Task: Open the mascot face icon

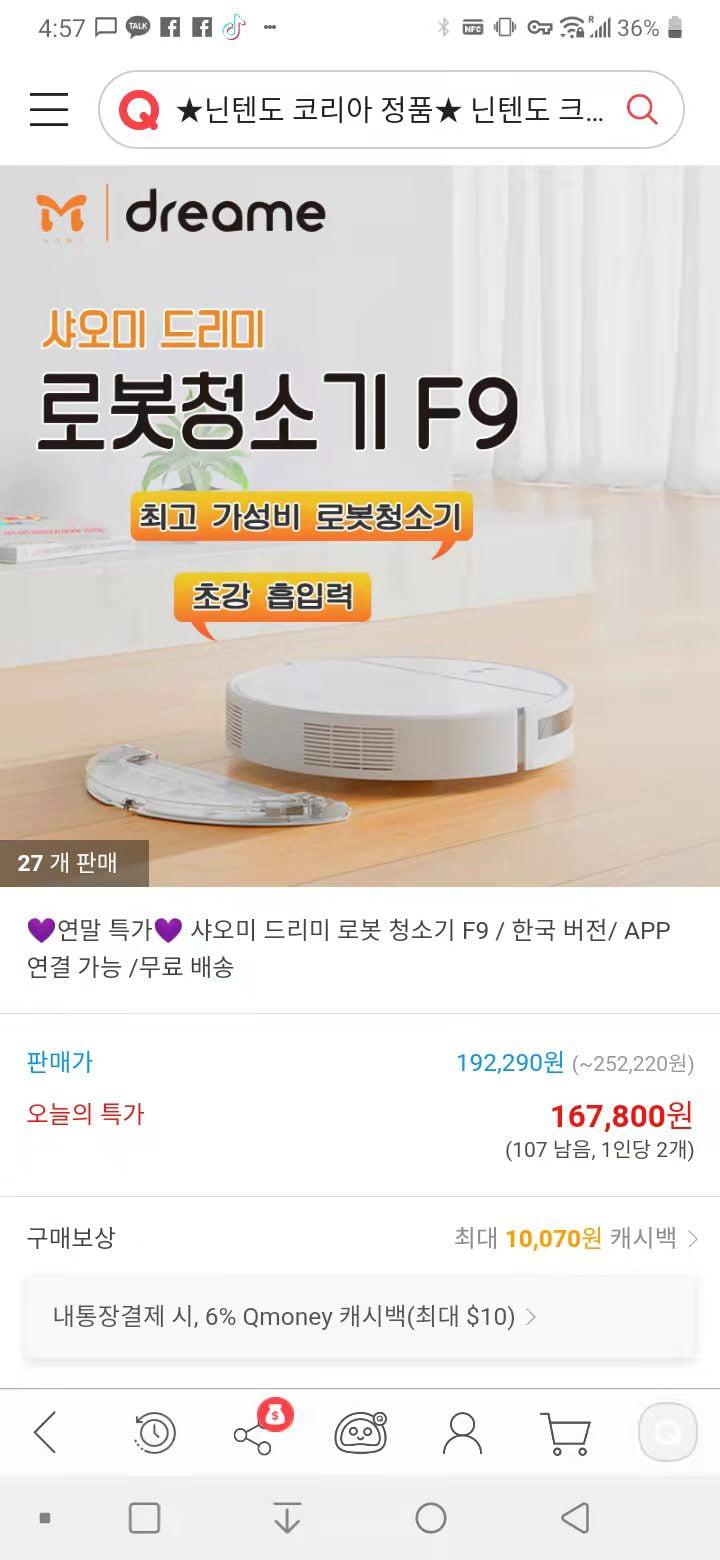Action: 360,1433
